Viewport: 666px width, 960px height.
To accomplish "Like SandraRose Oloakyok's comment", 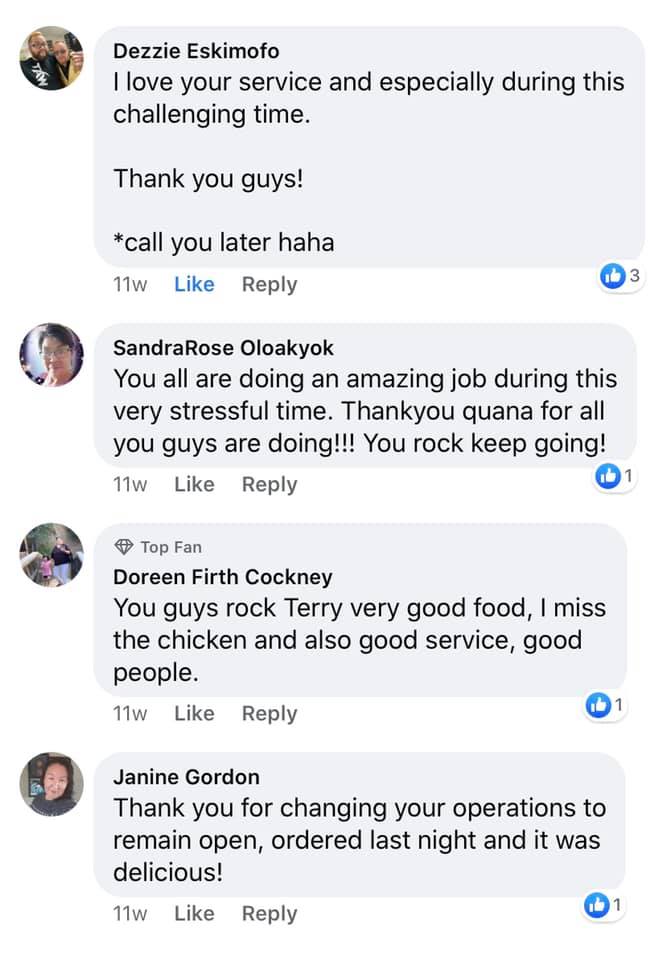I will click(x=194, y=484).
